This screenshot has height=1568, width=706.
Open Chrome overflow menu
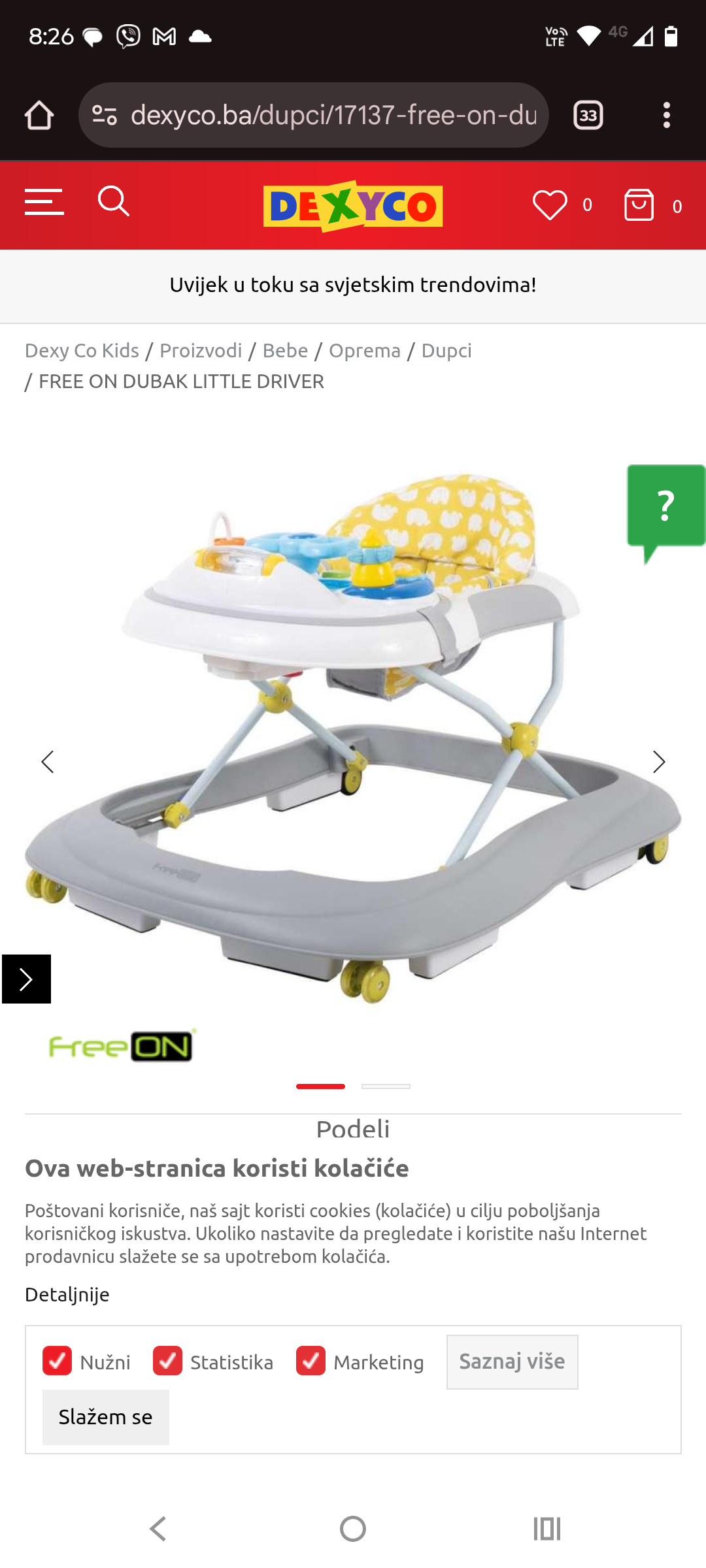coord(666,116)
